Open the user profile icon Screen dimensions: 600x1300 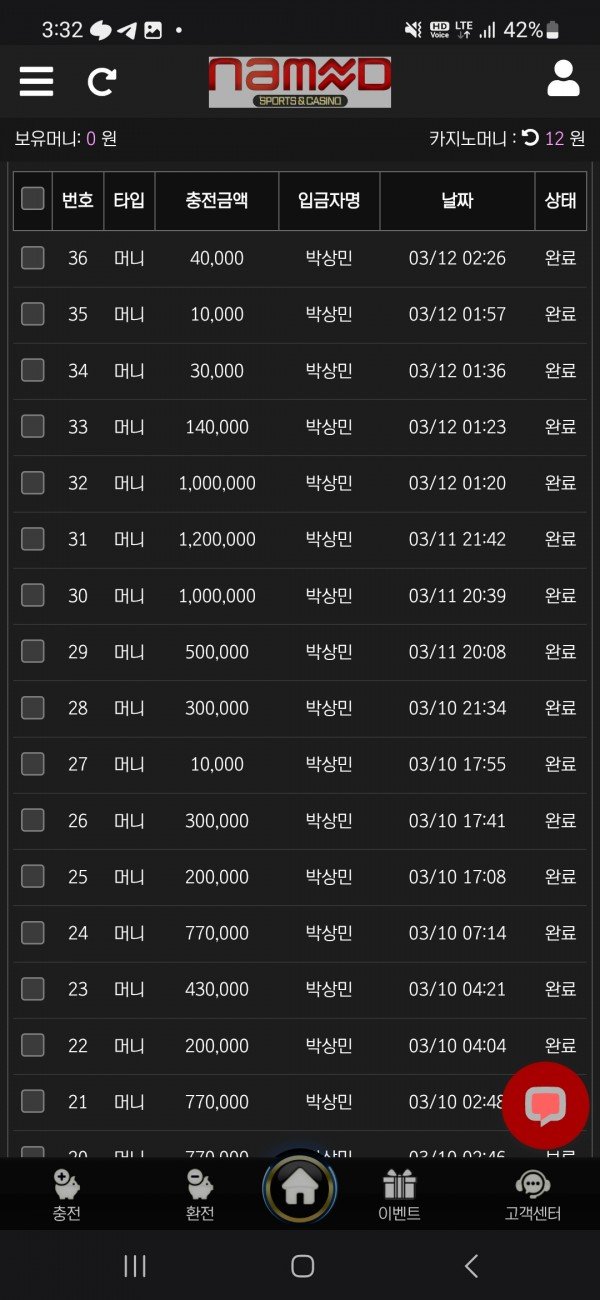click(563, 79)
